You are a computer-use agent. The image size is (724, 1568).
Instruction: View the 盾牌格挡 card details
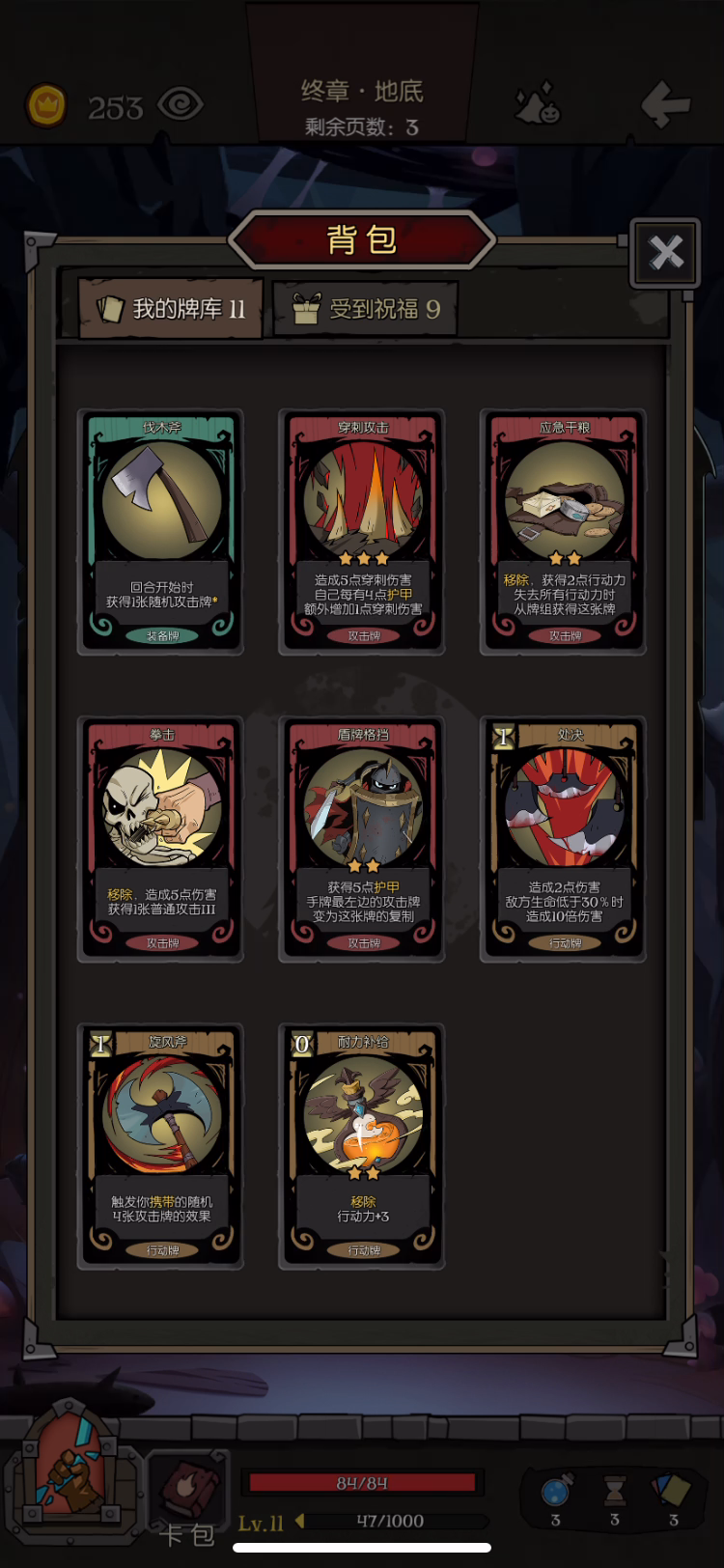point(363,838)
